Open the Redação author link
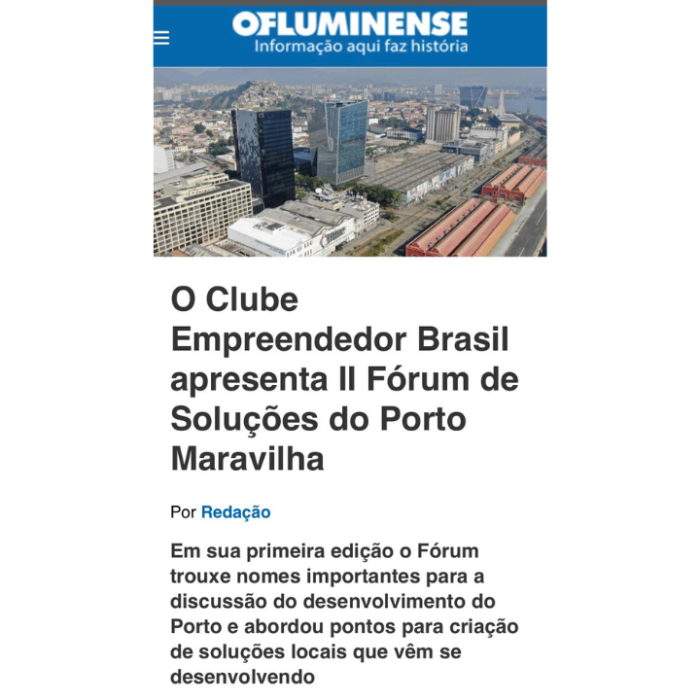The width and height of the screenshot is (700, 700). point(235,512)
